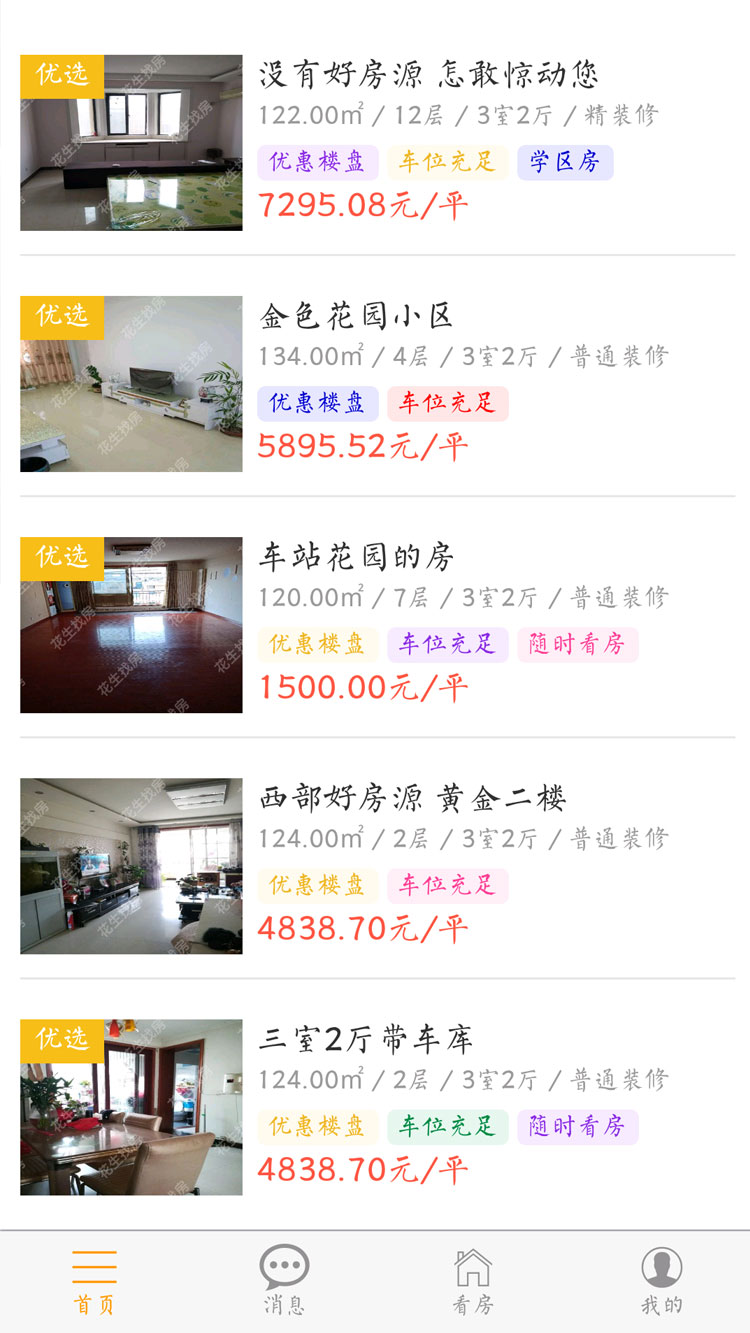Screen dimensions: 750x1333
Task: Go to the 消息 messages tab
Action: [x=284, y=1282]
